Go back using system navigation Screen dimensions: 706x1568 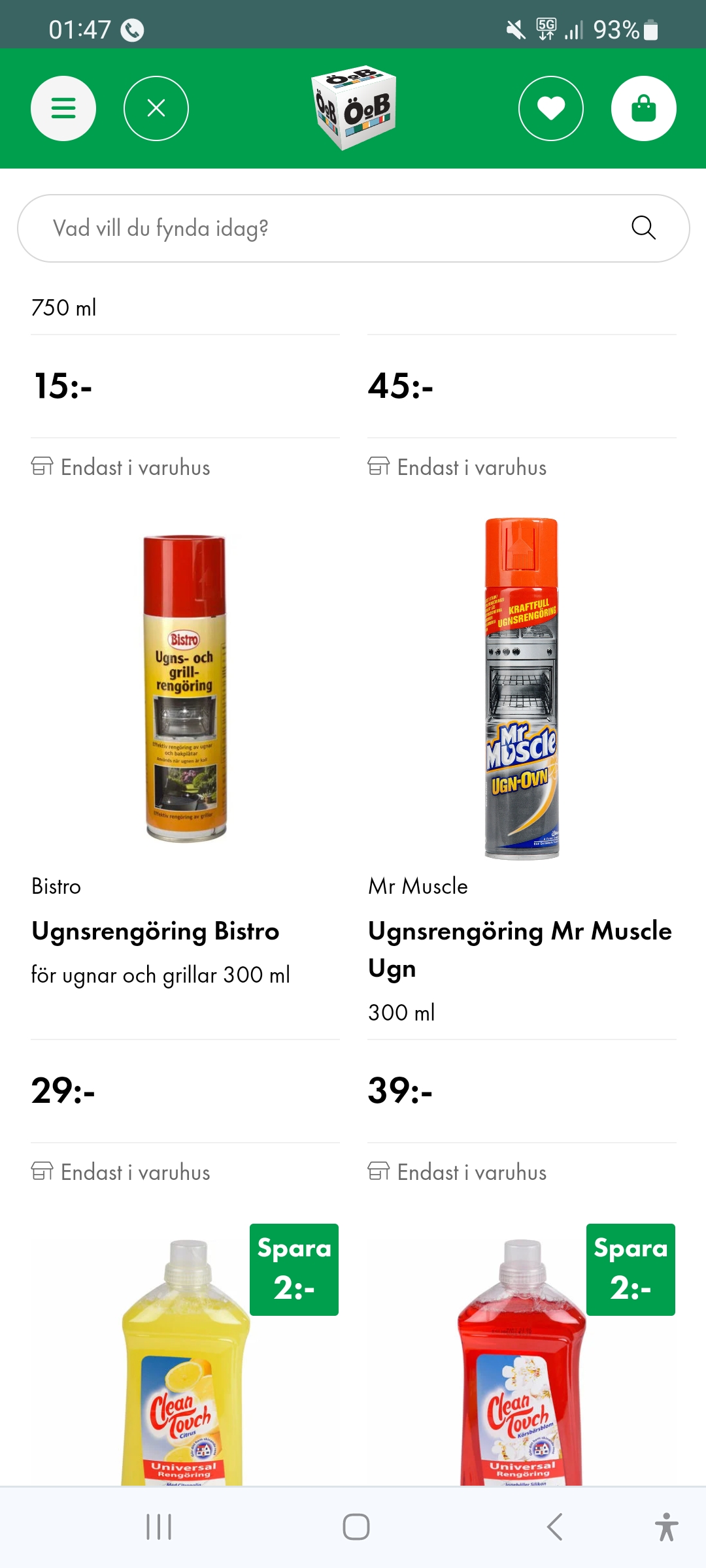pyautogui.click(x=554, y=1527)
